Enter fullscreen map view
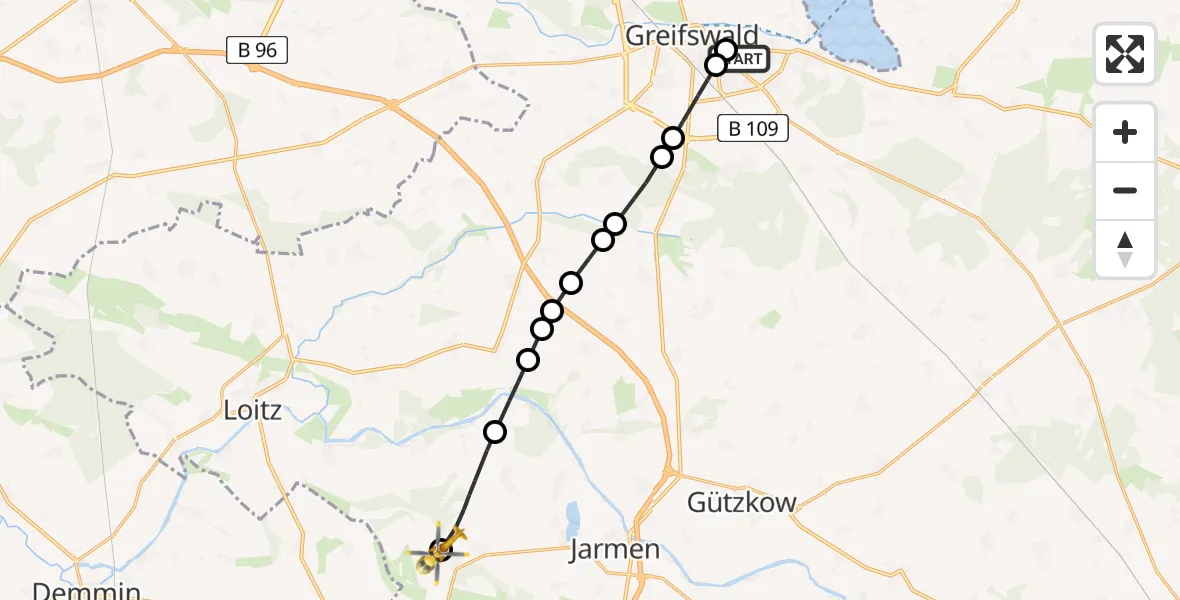 click(1125, 54)
